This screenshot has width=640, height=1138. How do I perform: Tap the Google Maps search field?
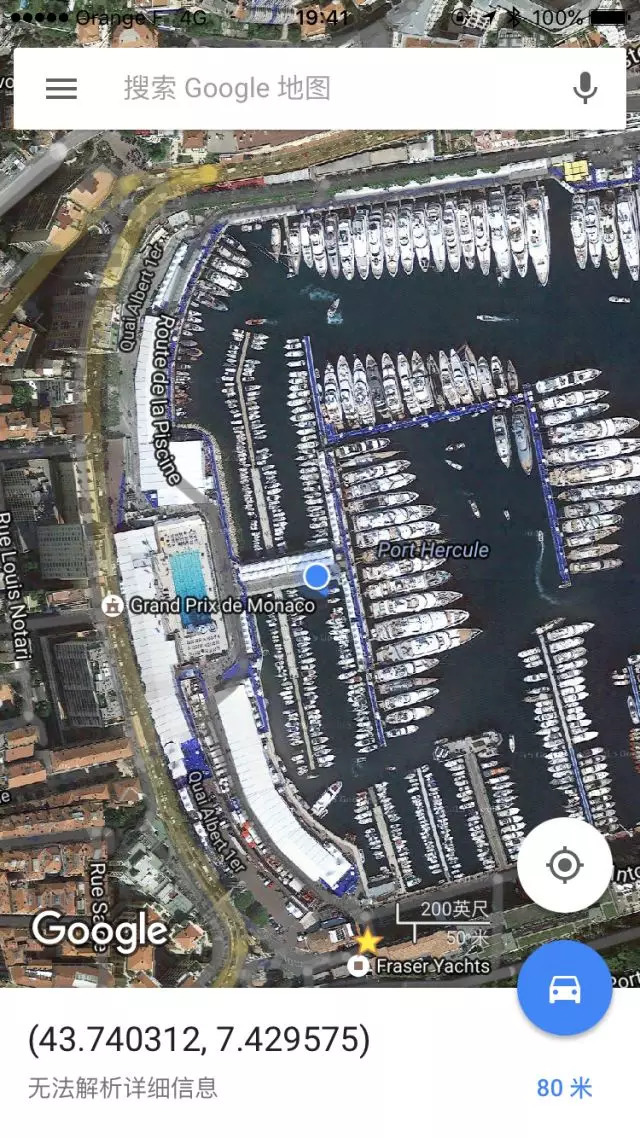pyautogui.click(x=320, y=88)
